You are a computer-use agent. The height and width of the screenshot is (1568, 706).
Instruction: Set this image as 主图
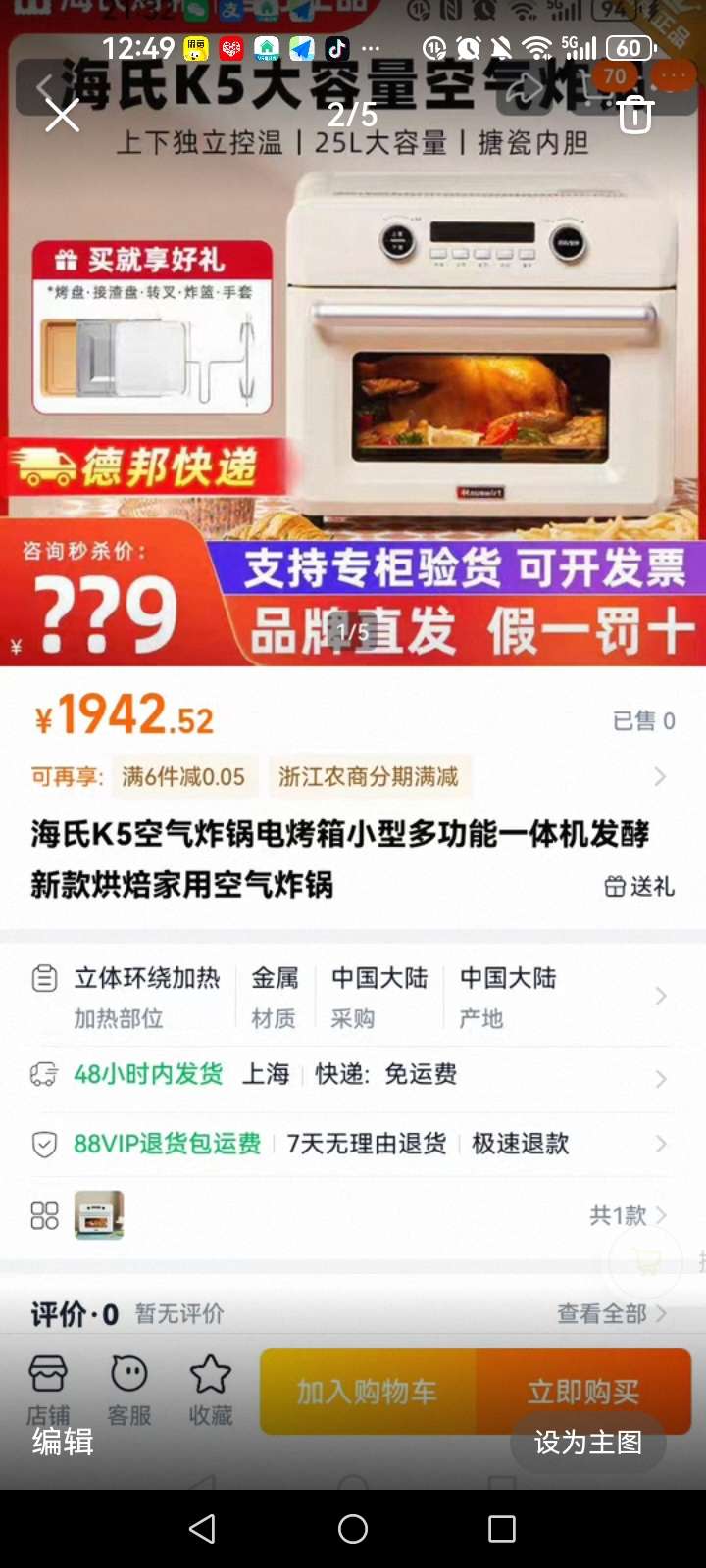tap(588, 1443)
